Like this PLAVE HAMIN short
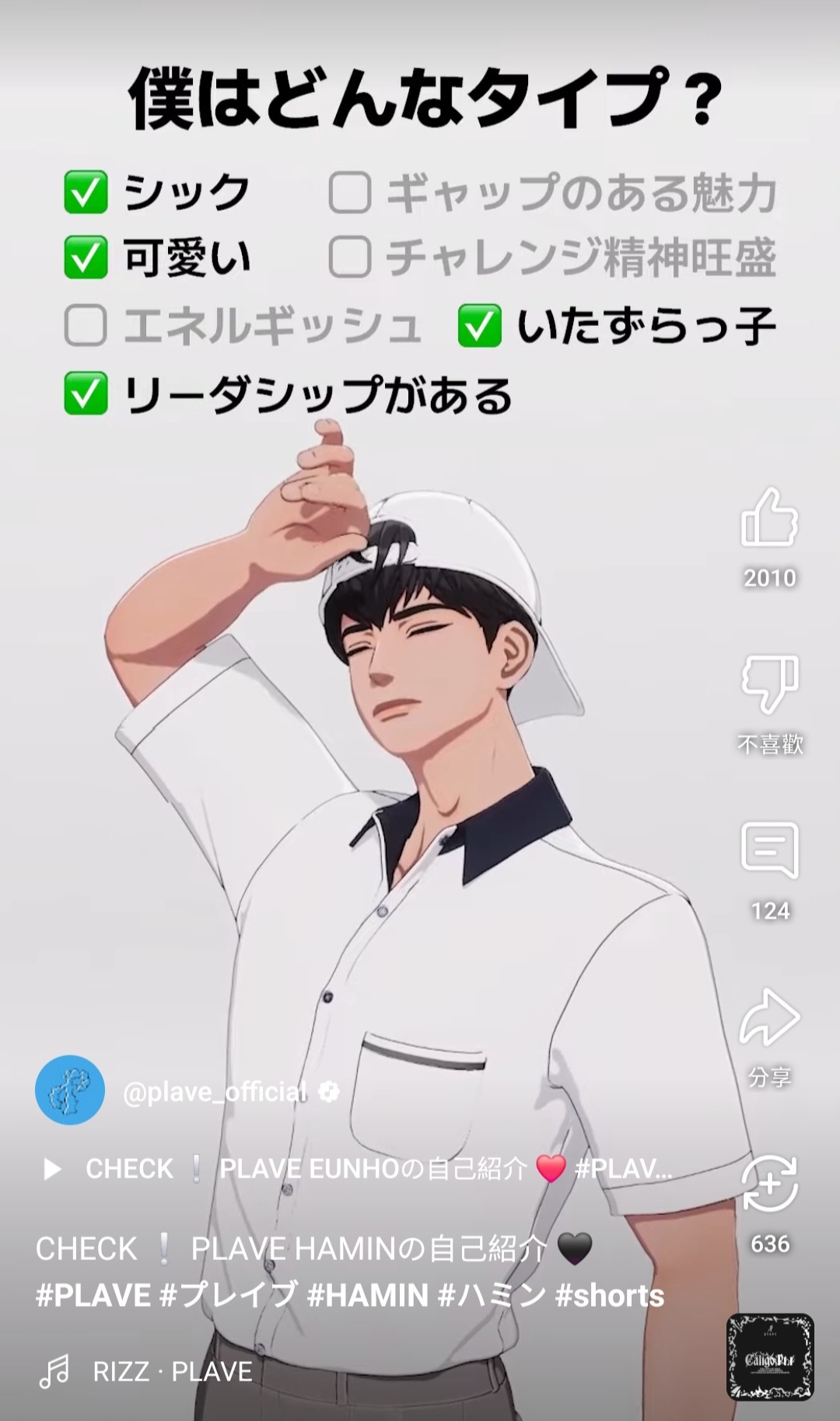This screenshot has height=1421, width=840. tap(768, 519)
